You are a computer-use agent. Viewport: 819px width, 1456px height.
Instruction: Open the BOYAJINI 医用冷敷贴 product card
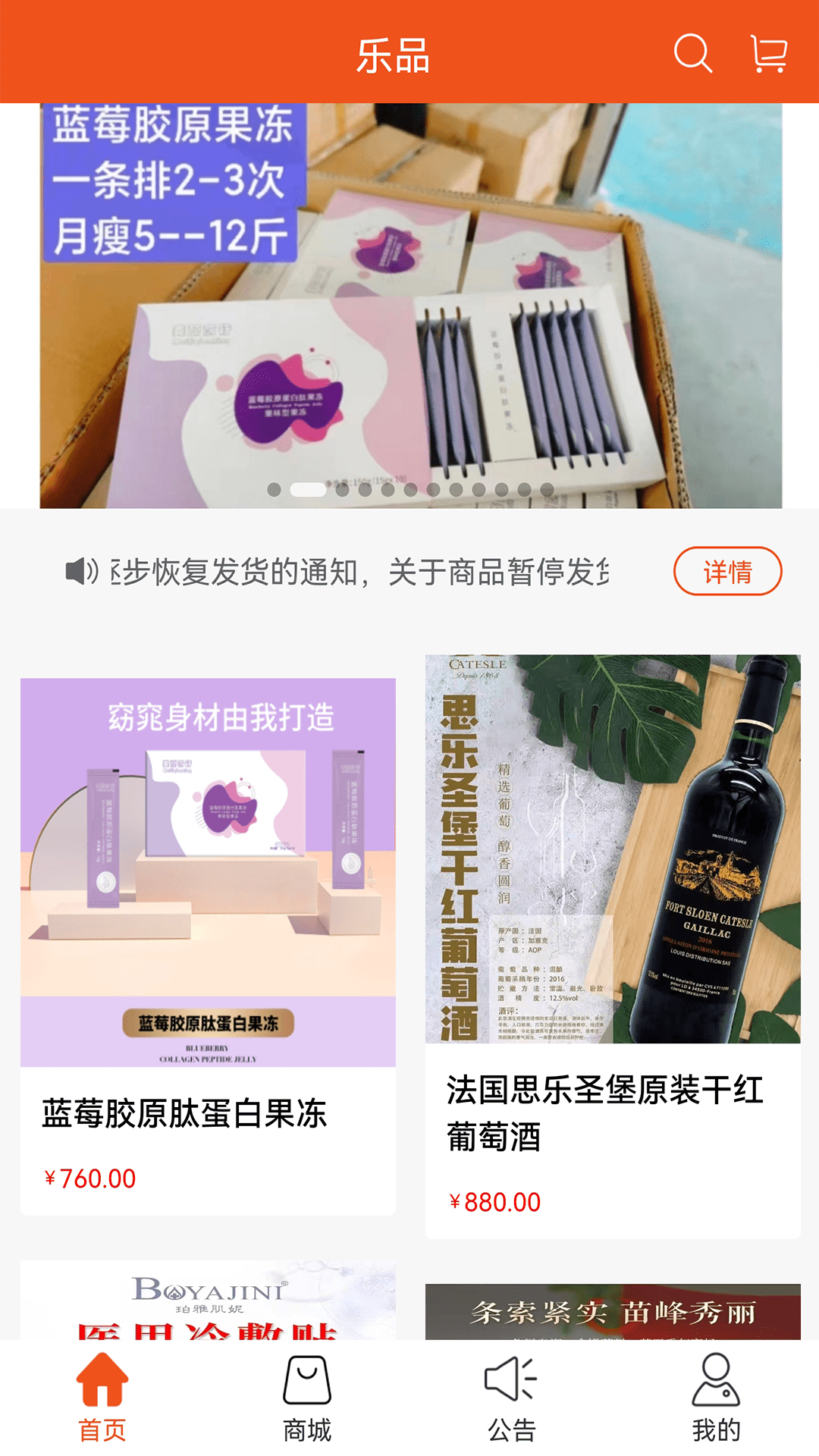(x=208, y=1304)
